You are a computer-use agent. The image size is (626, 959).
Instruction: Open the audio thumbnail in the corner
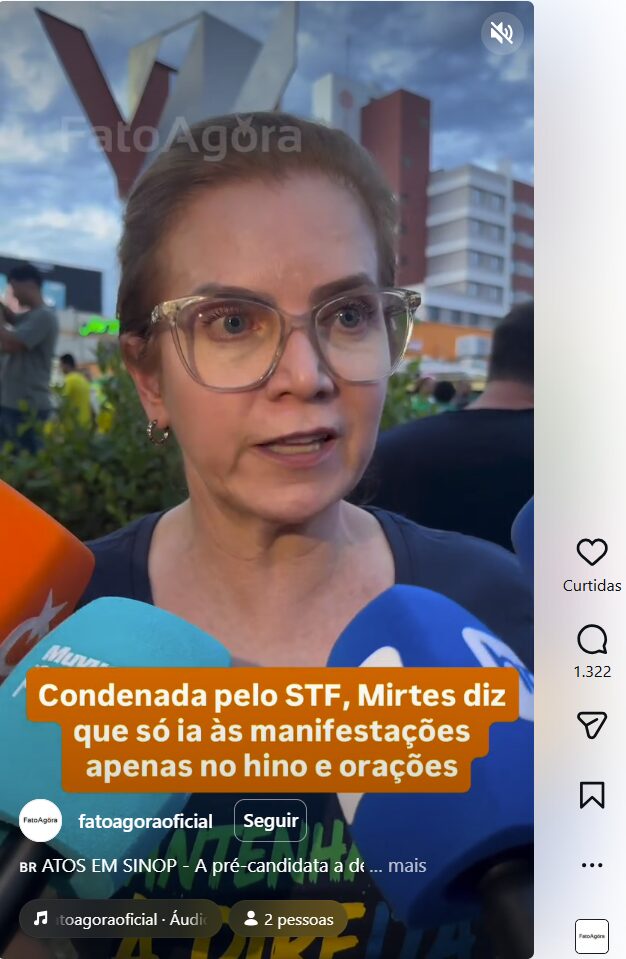[592, 936]
